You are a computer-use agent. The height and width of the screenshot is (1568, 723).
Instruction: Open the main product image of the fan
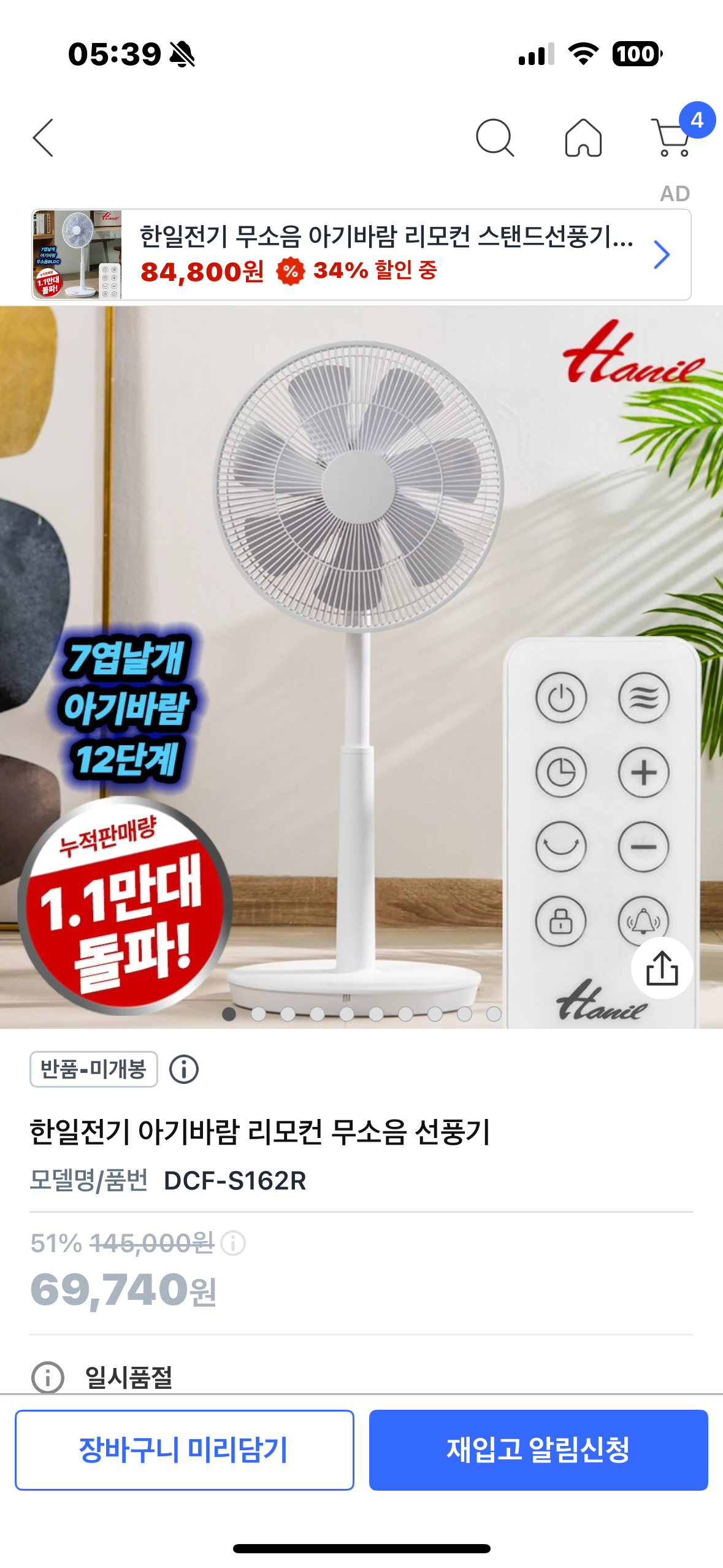pos(361,667)
